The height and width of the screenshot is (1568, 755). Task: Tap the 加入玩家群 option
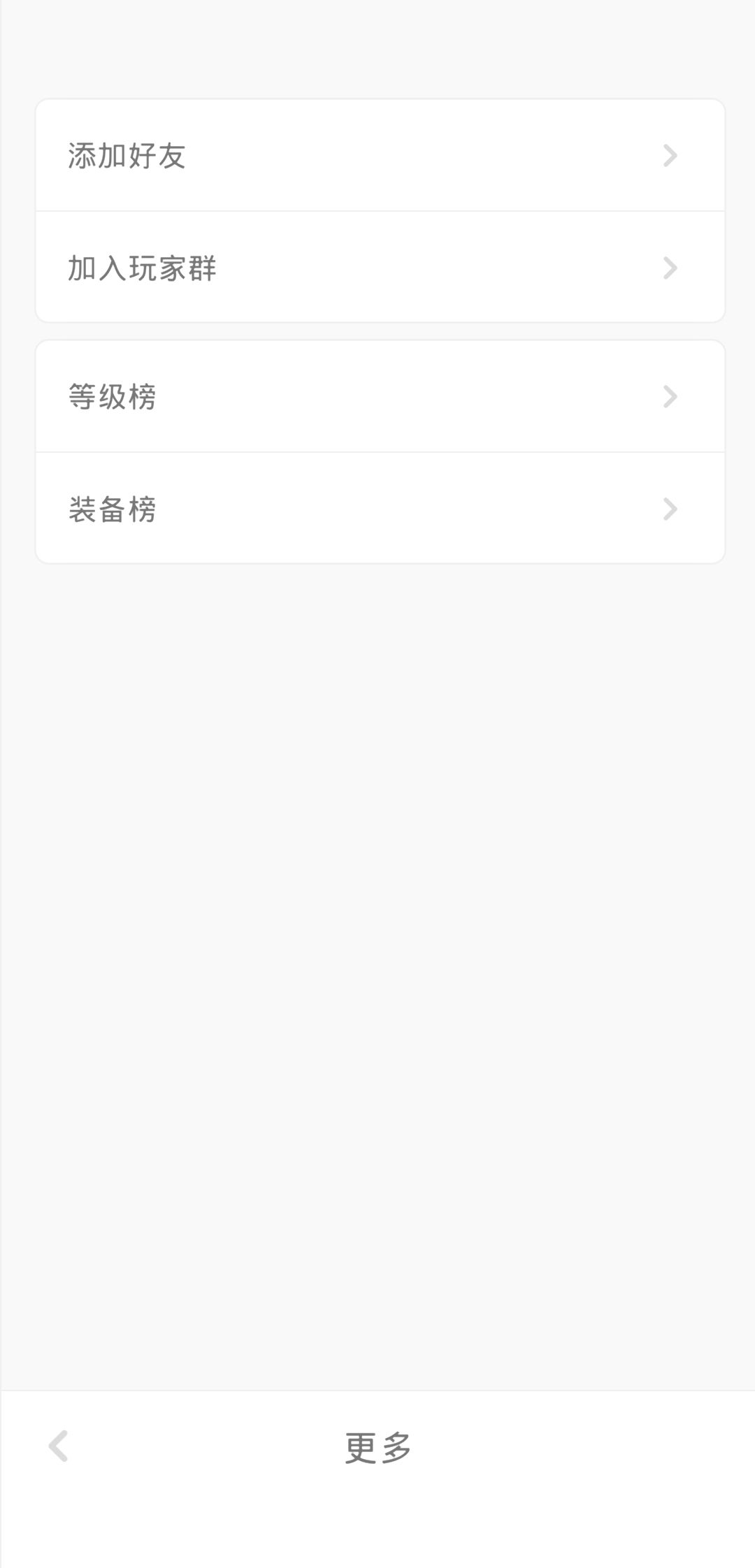(x=377, y=268)
